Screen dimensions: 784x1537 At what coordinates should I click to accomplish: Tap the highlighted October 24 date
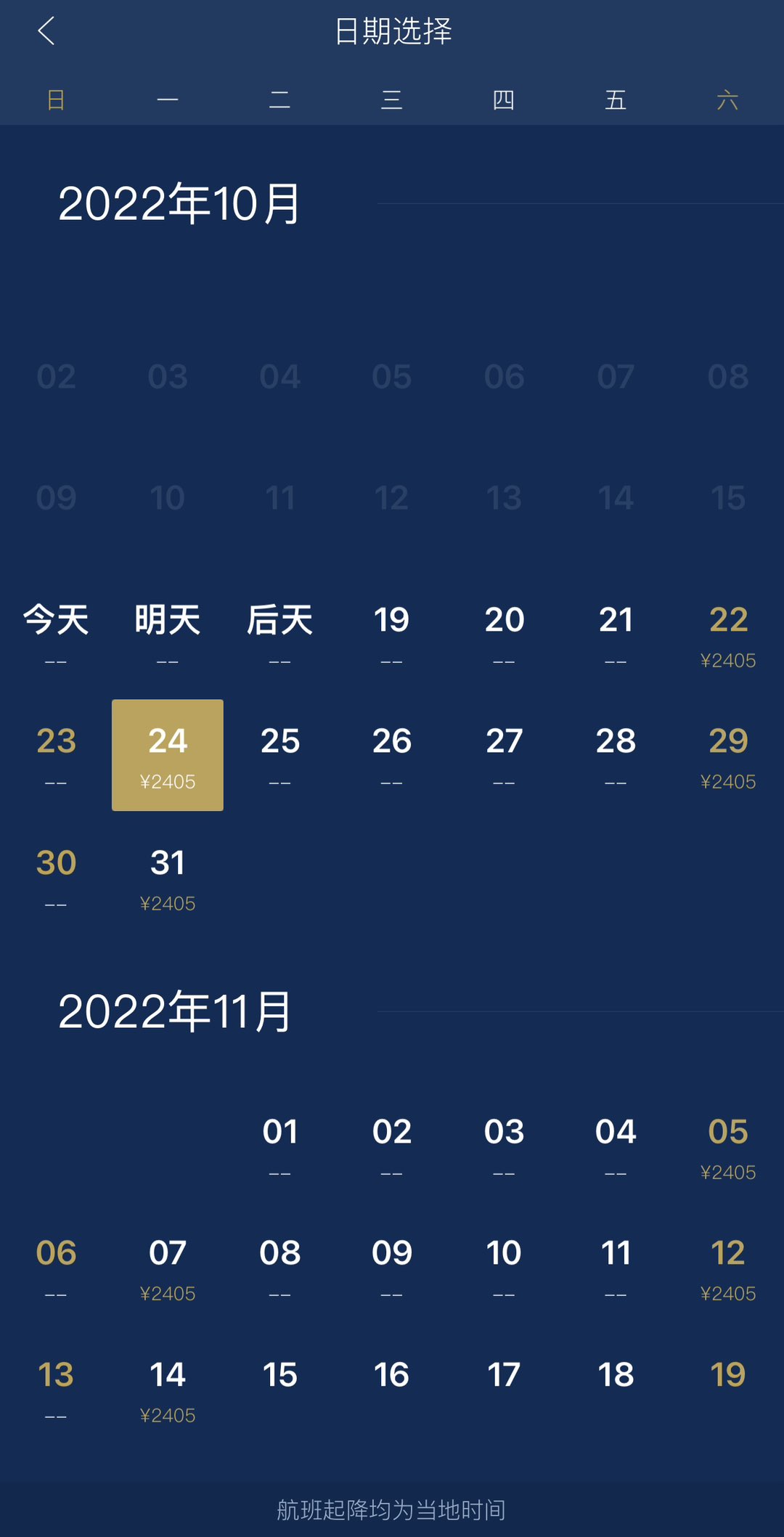point(168,755)
